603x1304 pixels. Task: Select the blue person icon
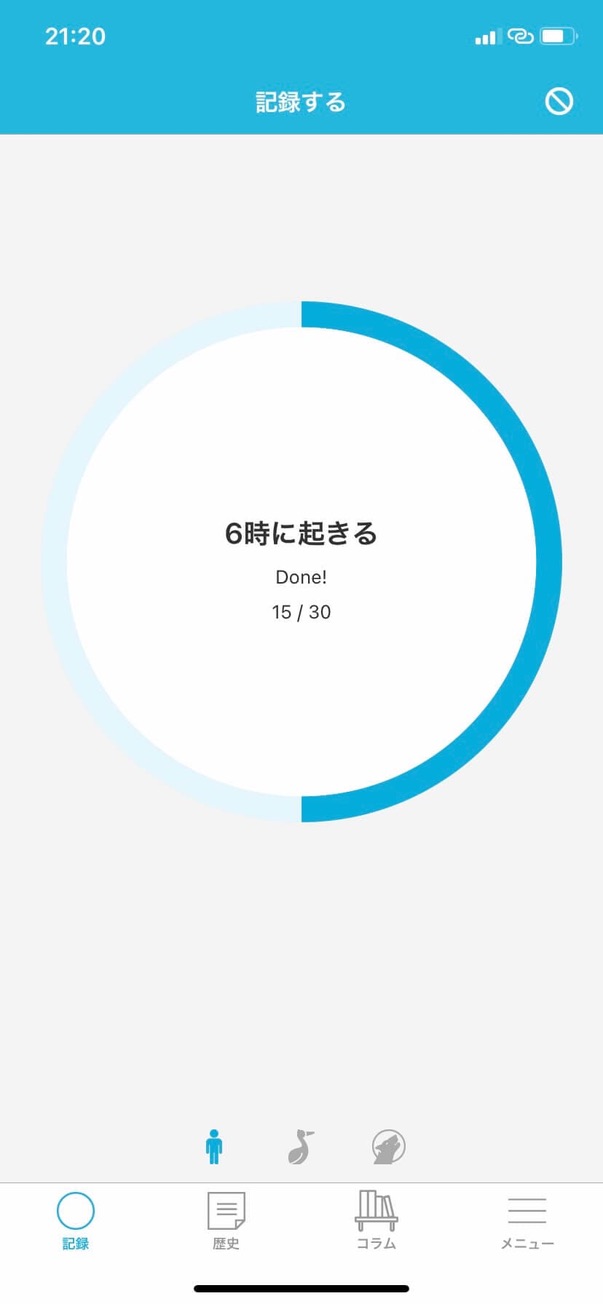pos(214,1146)
